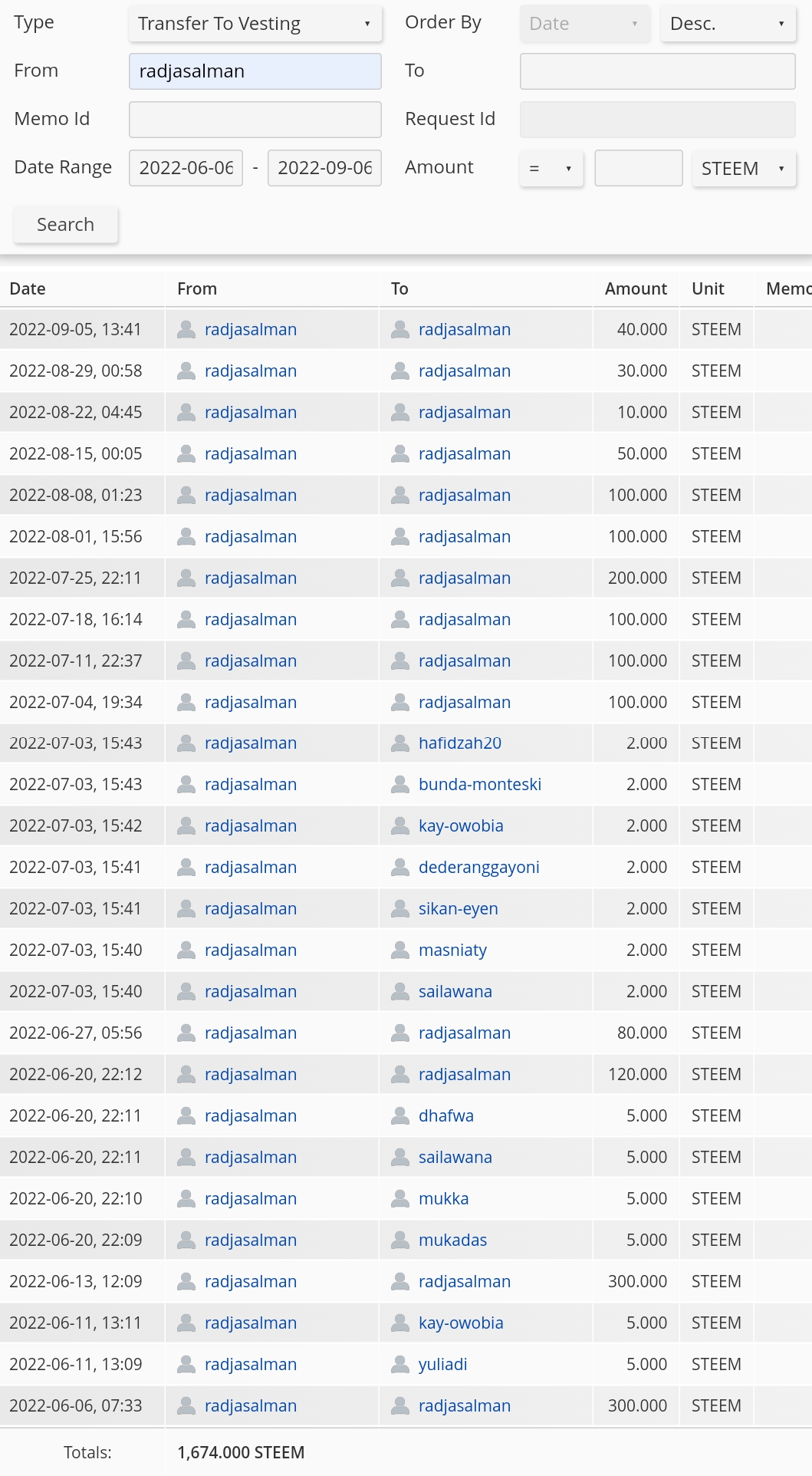
Task: Open mukka account link
Action: point(443,1199)
